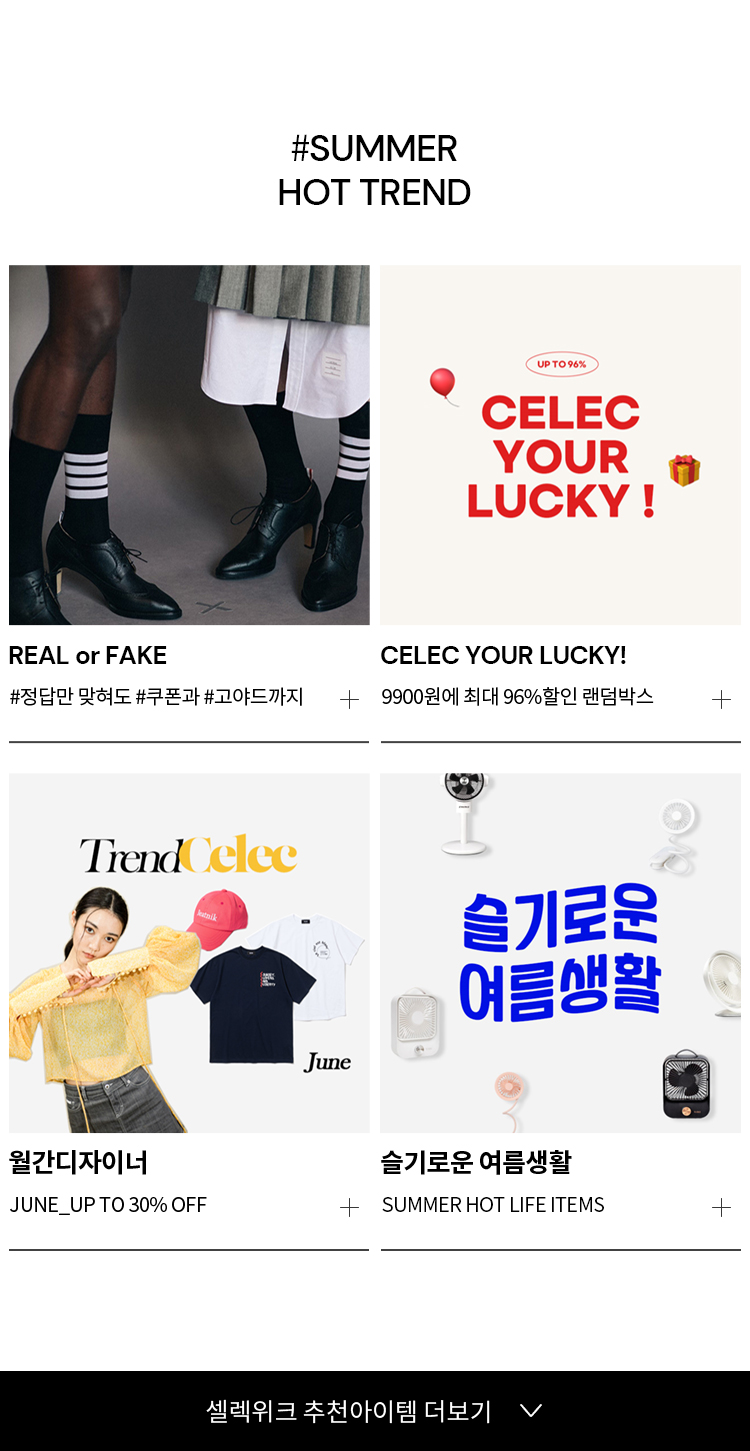The width and height of the screenshot is (750, 1451).
Task: Open the REAL or FAKE banner image
Action: click(x=189, y=445)
